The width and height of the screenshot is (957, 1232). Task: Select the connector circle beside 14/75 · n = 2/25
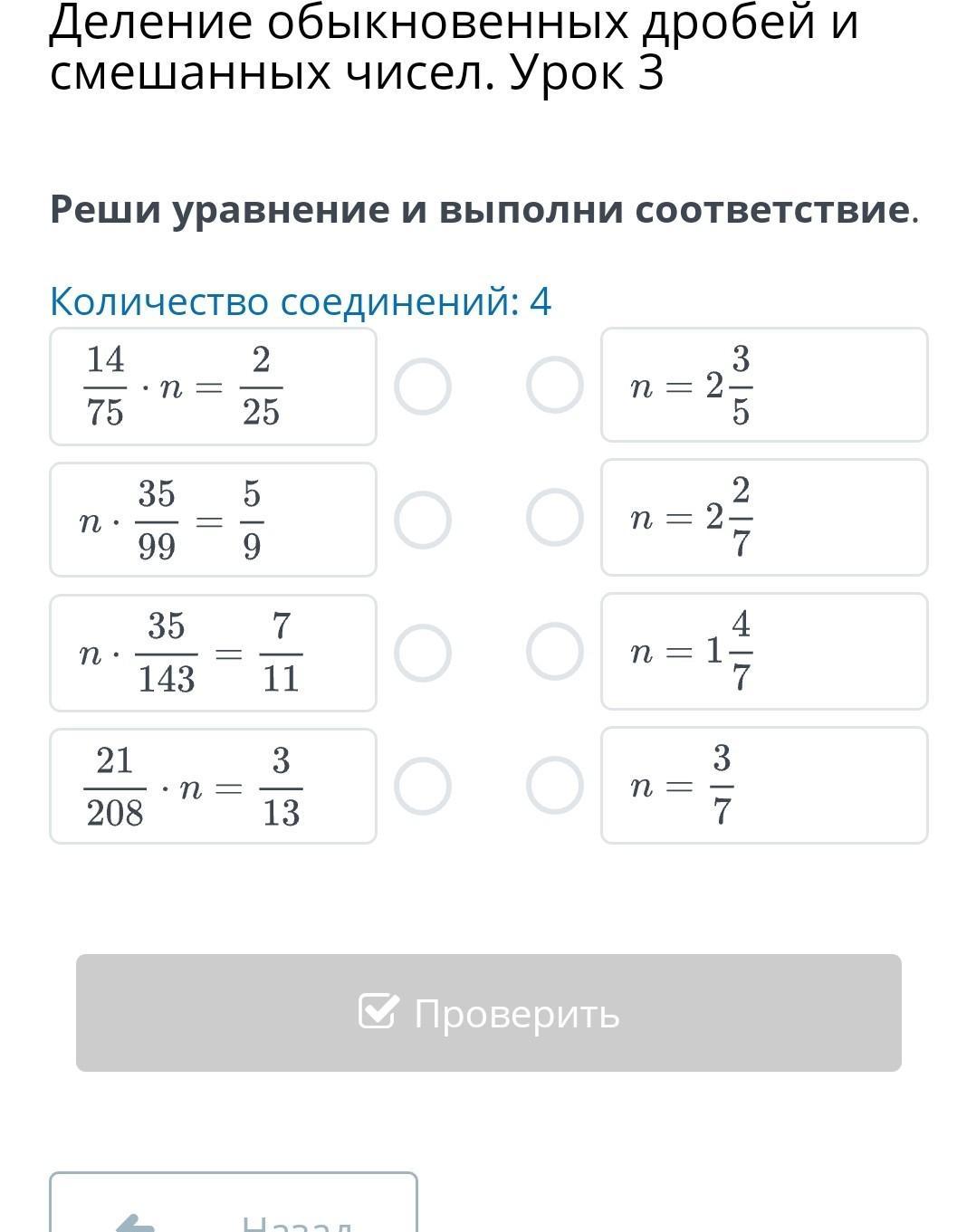(423, 387)
